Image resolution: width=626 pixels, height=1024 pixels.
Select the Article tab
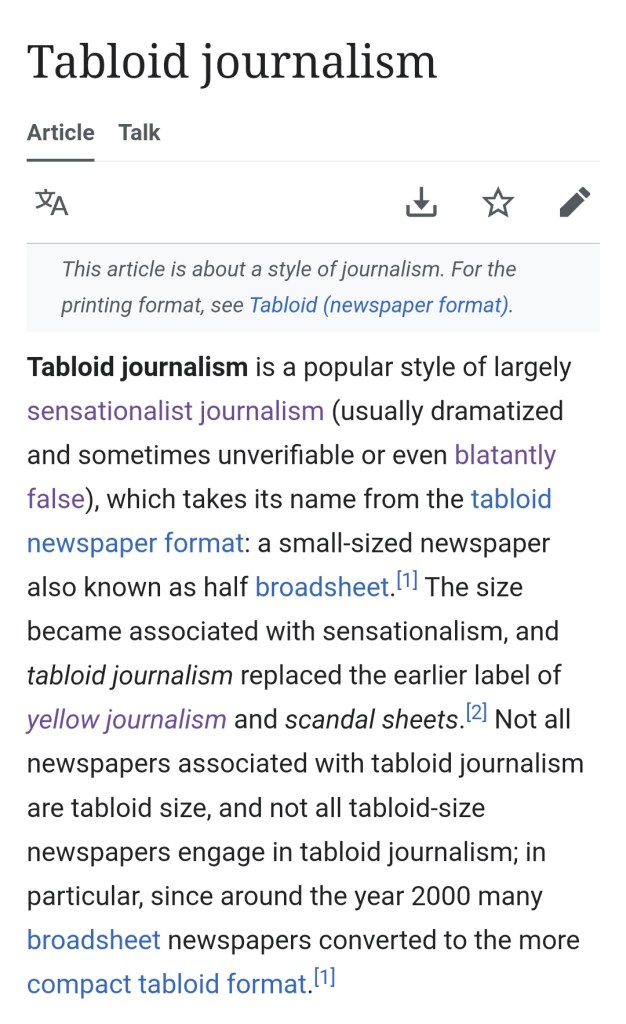coord(60,133)
